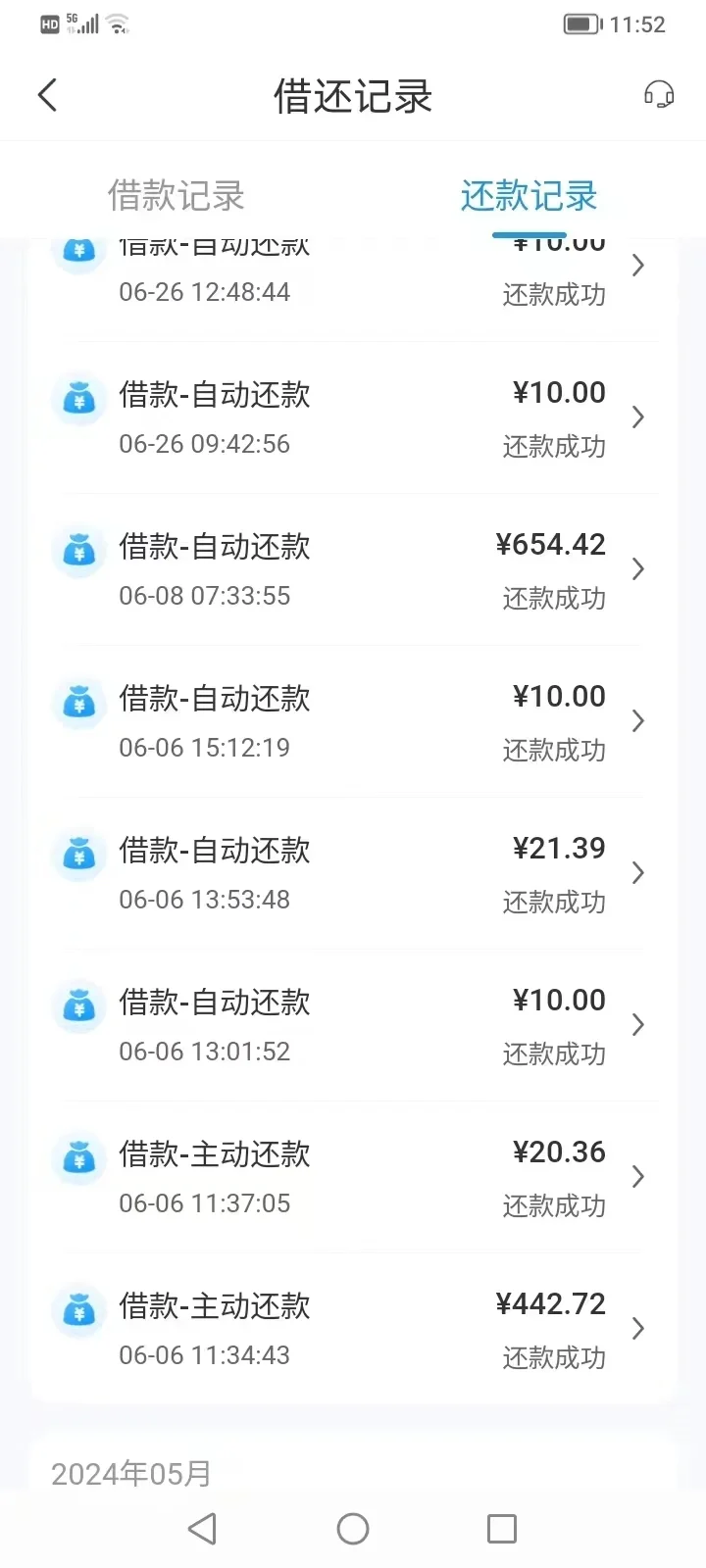The image size is (706, 1568).
Task: Click the money bag icon next to 06-26 09:42:56
Action: (x=78, y=399)
